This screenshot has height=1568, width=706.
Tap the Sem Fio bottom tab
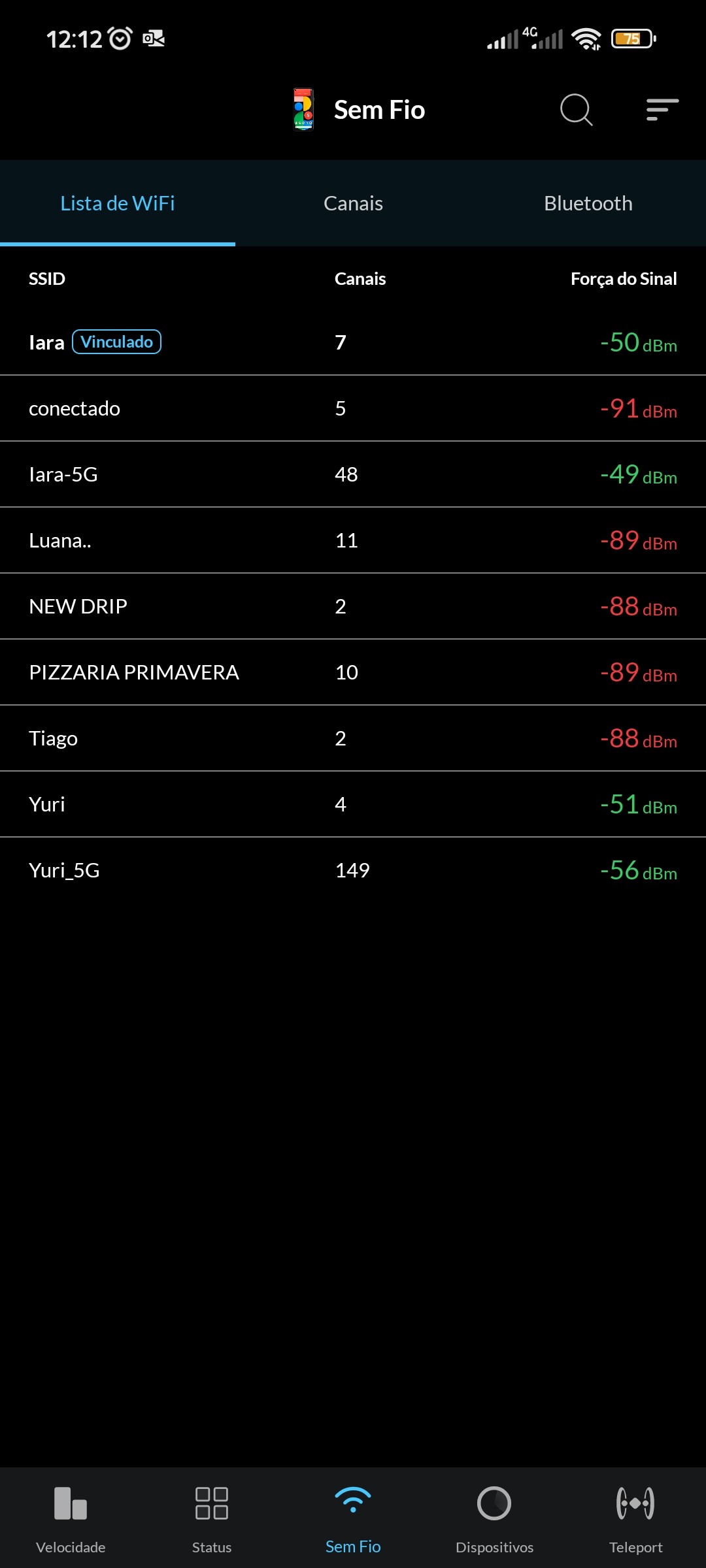coord(353,1518)
